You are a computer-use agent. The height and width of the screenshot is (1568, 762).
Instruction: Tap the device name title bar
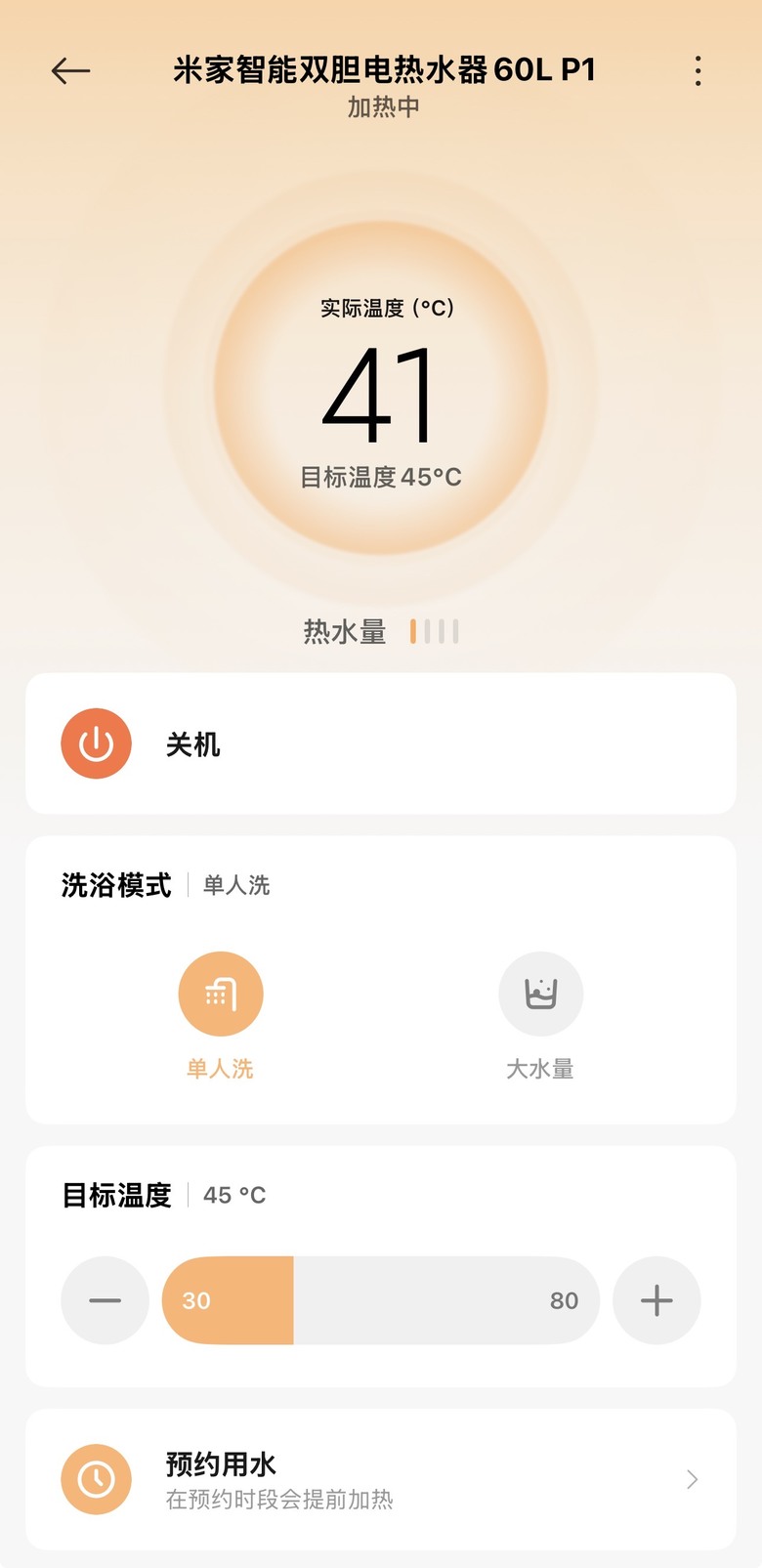(x=381, y=70)
